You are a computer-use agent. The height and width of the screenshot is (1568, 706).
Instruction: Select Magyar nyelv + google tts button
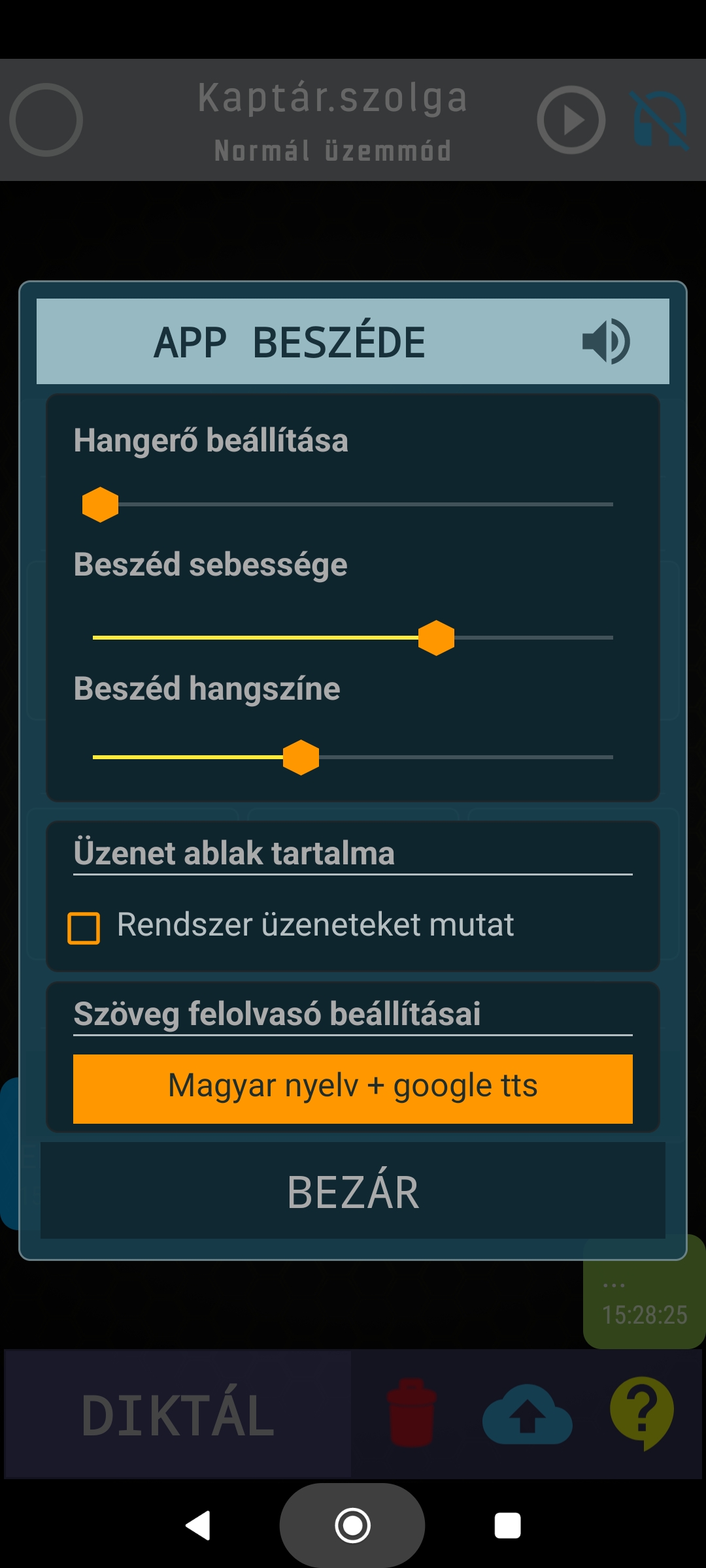[353, 1088]
